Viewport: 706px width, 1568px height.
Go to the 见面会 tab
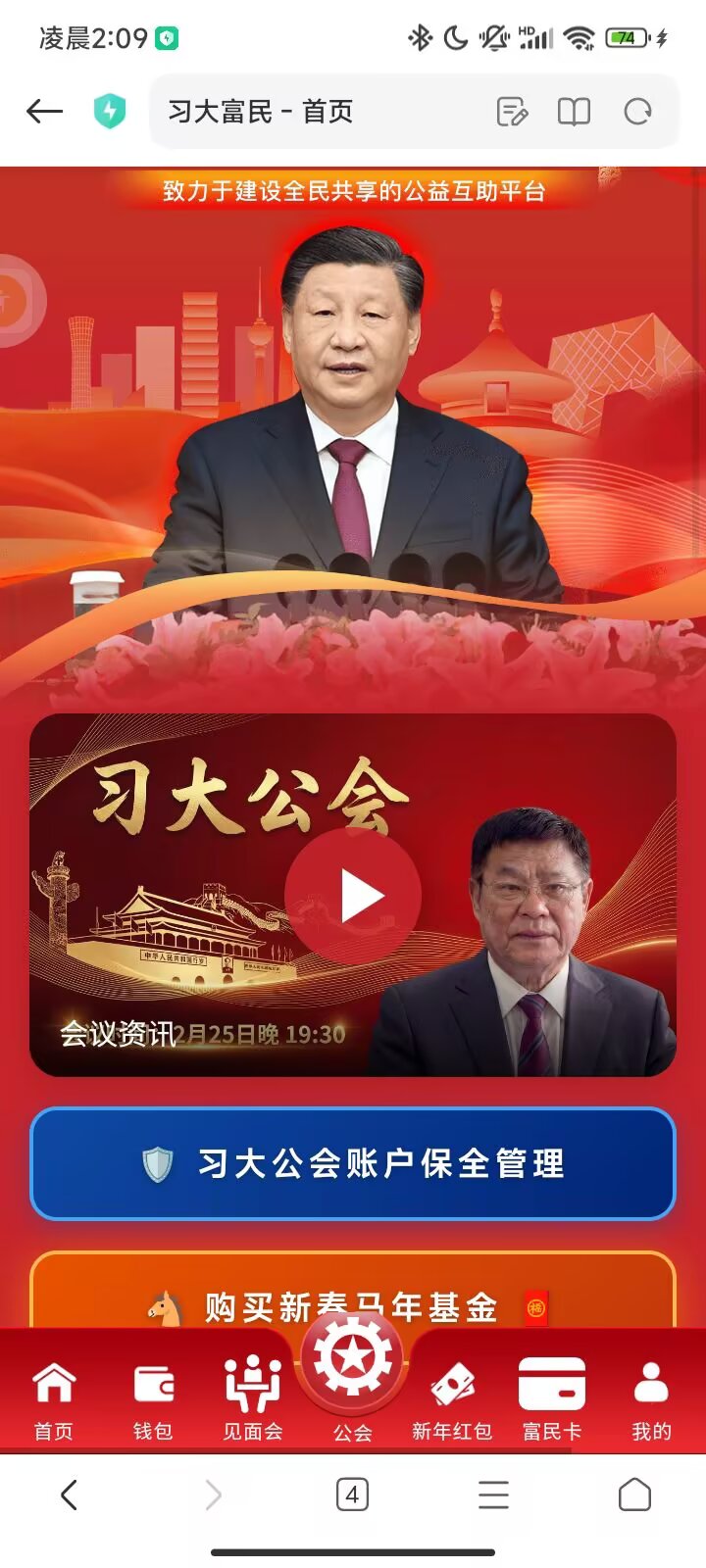point(252,1401)
